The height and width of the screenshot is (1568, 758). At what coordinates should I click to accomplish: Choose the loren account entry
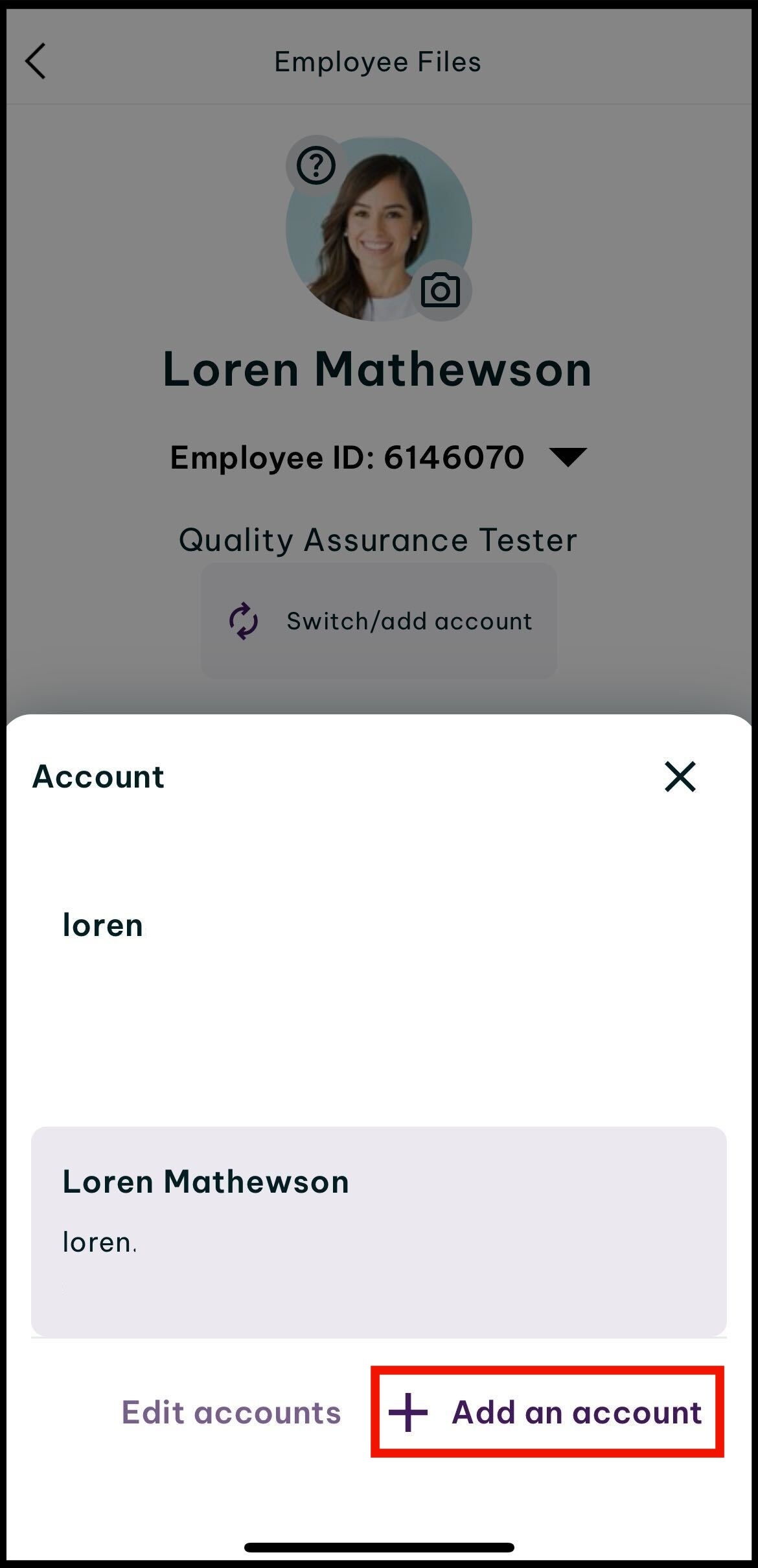coord(103,924)
